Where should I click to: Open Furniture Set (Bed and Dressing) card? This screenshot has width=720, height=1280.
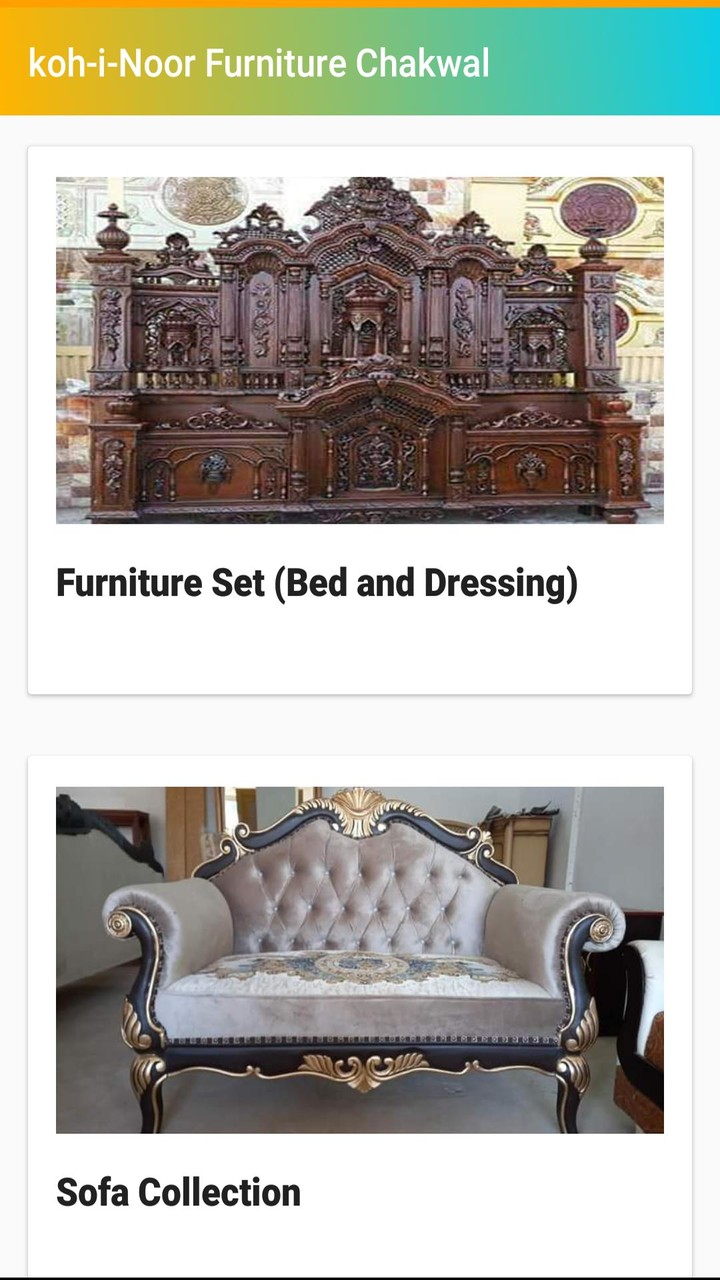tap(359, 420)
